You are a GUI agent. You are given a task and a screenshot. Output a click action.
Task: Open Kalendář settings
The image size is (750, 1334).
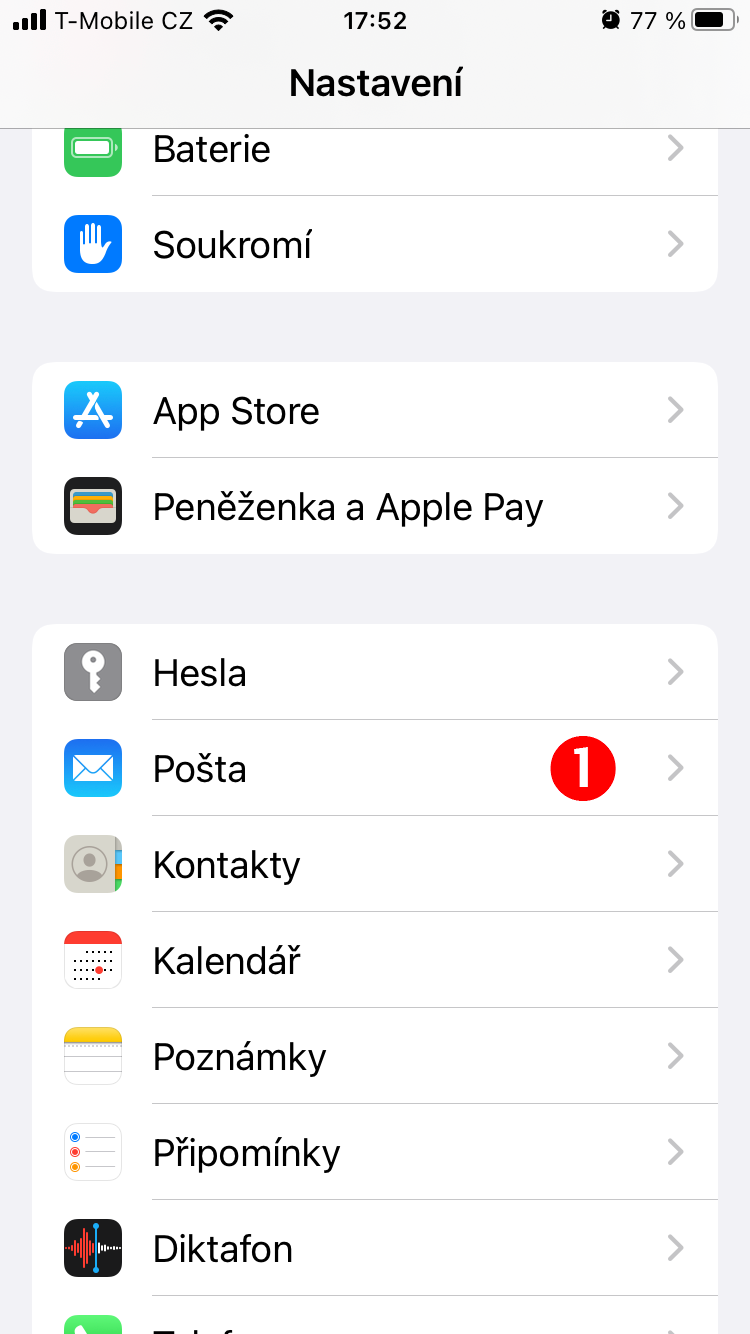(375, 960)
